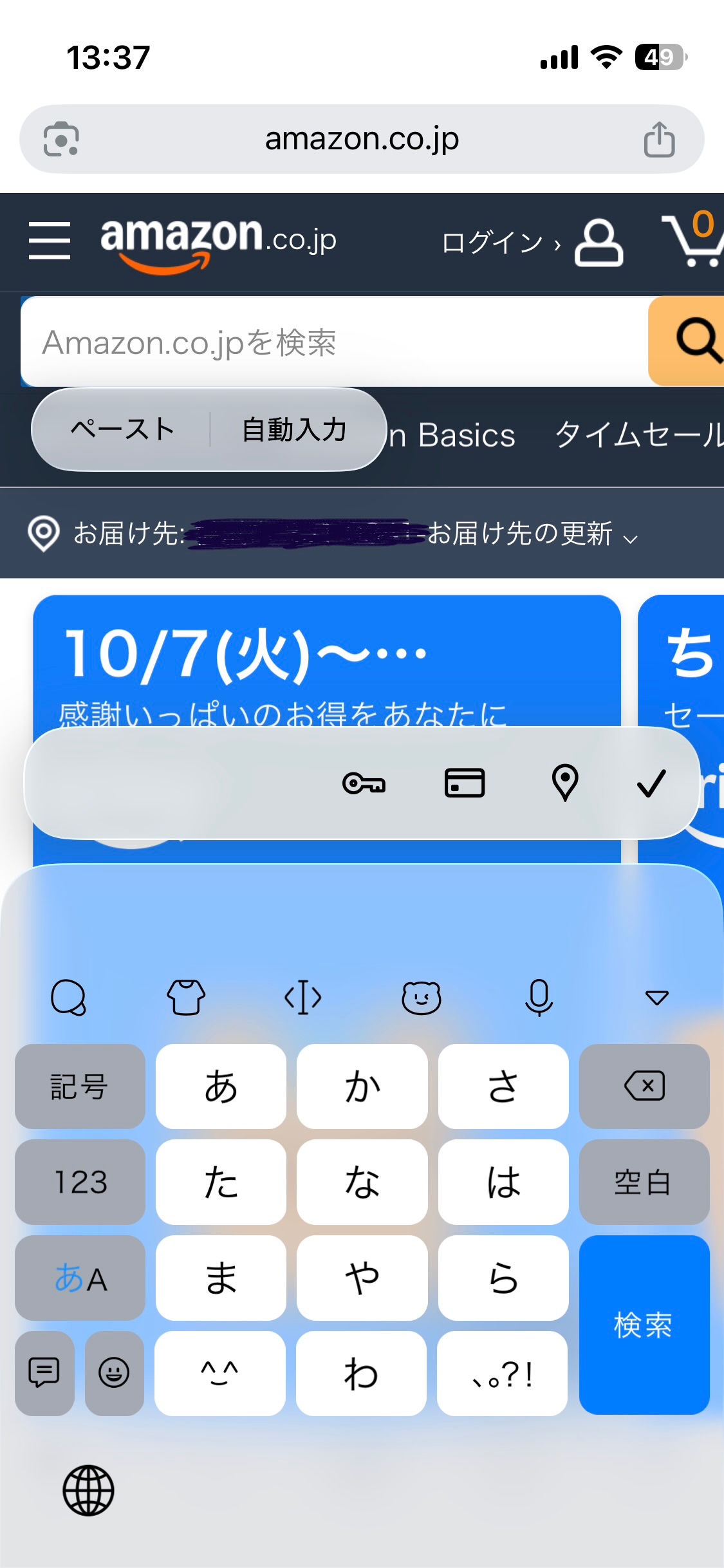The width and height of the screenshot is (724, 1568).
Task: Open the タイムセール tab
Action: pyautogui.click(x=637, y=435)
